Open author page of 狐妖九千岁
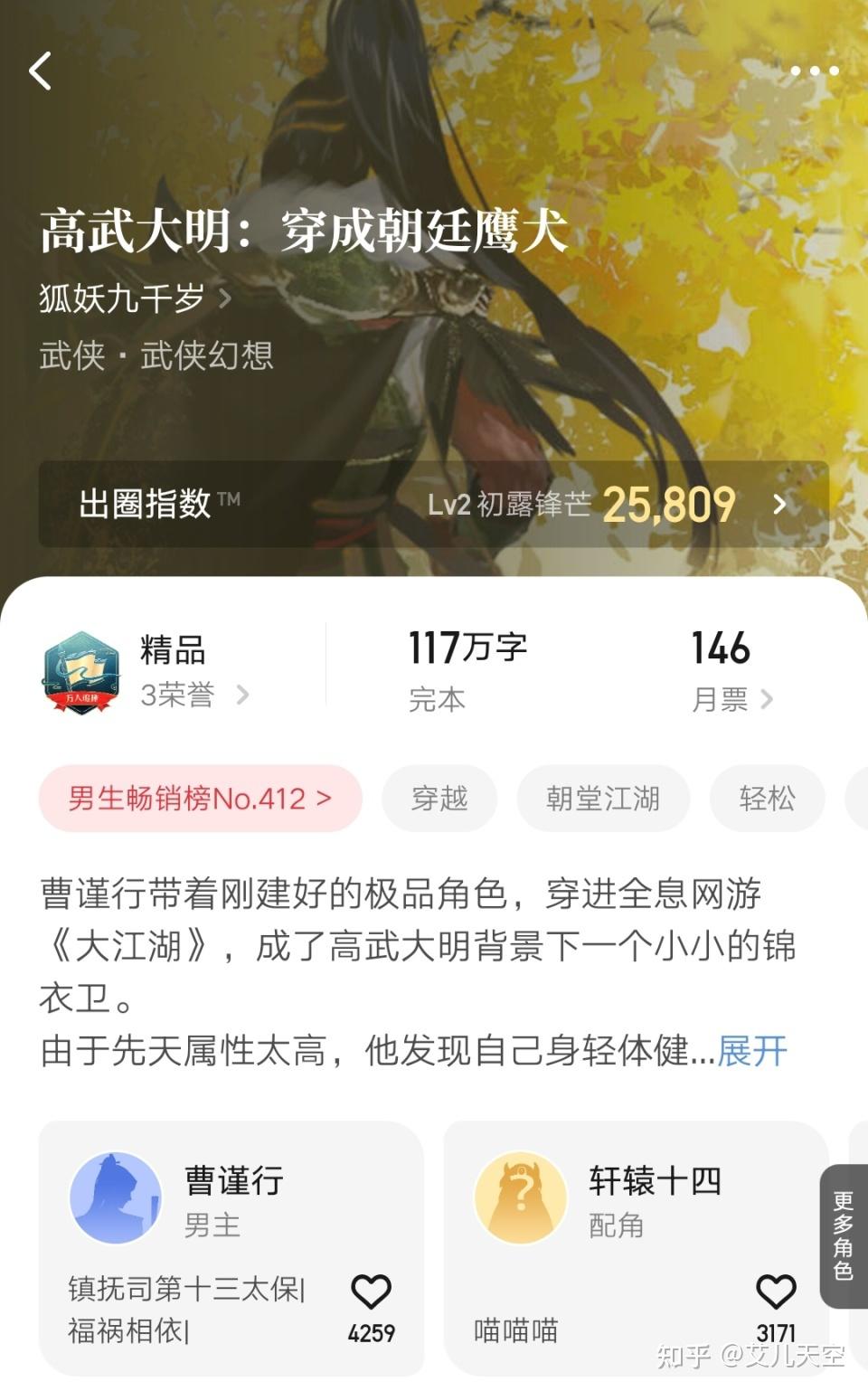868x1391 pixels. [x=135, y=298]
